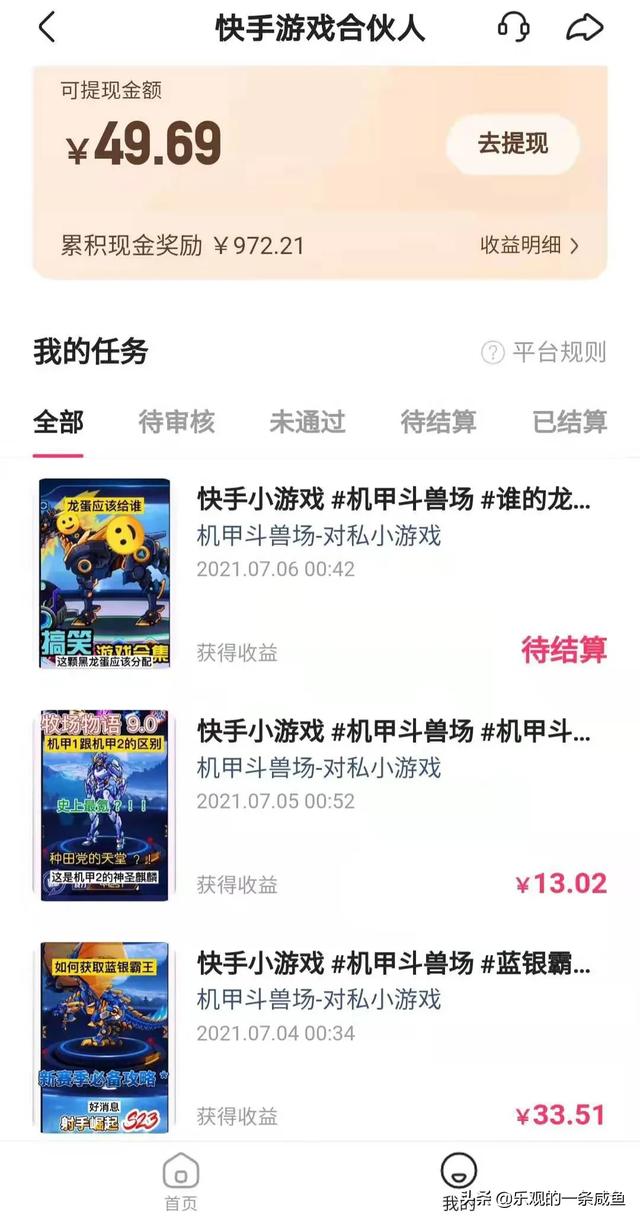
Task: Select the 全部 tab
Action: tap(58, 422)
